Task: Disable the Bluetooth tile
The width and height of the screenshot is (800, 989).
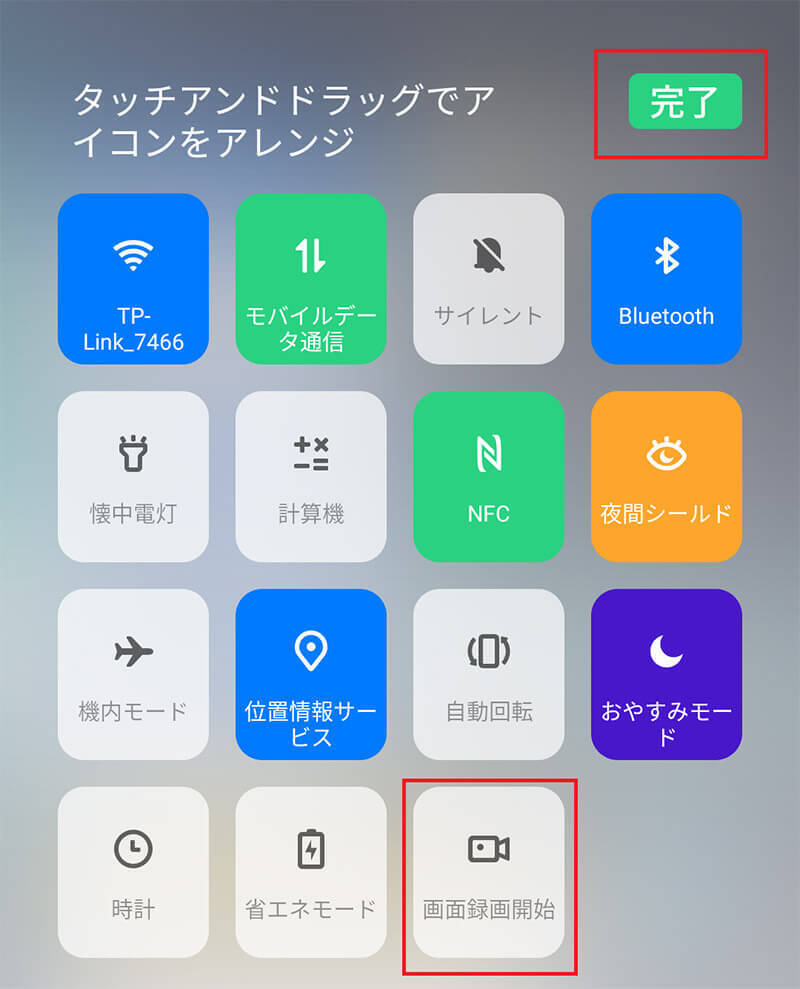Action: click(666, 278)
